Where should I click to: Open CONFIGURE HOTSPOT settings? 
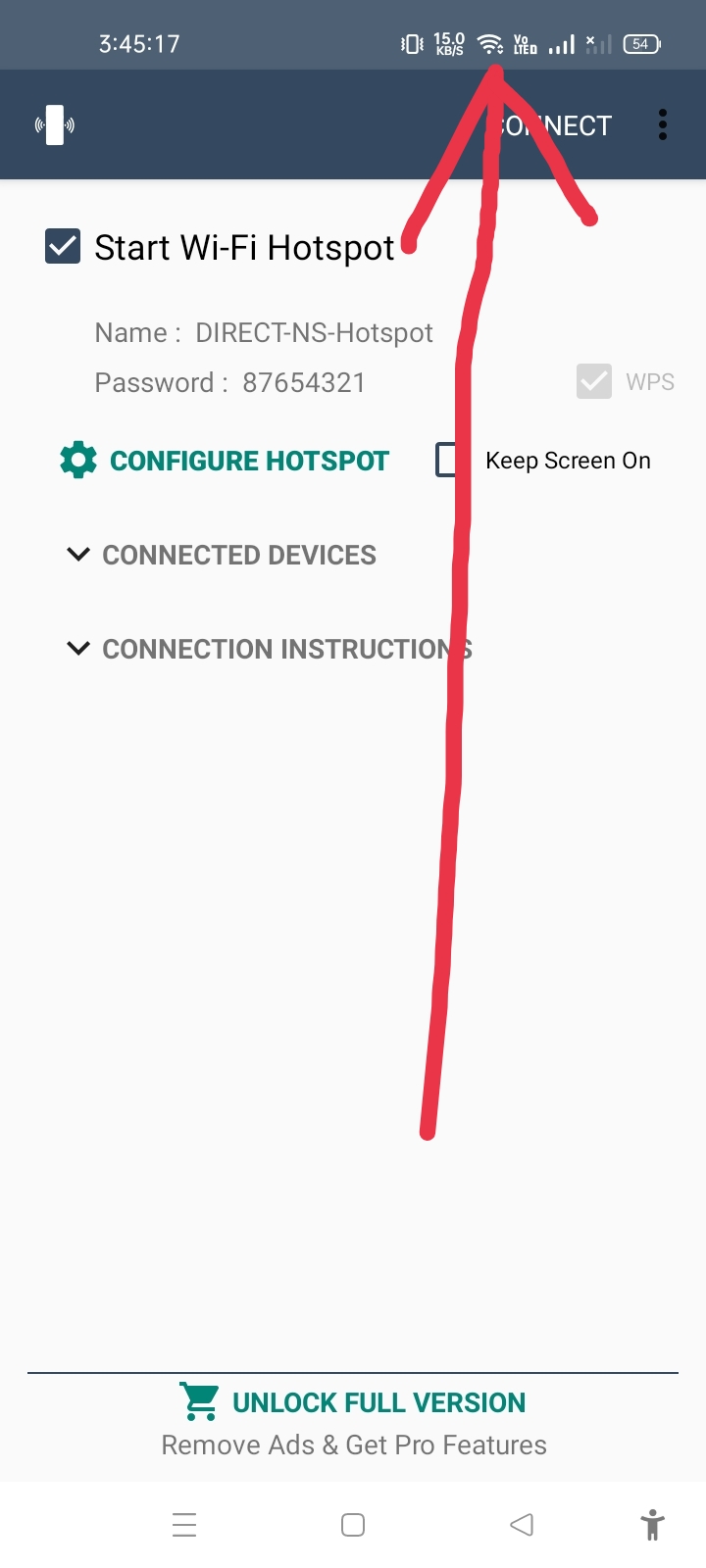point(226,461)
